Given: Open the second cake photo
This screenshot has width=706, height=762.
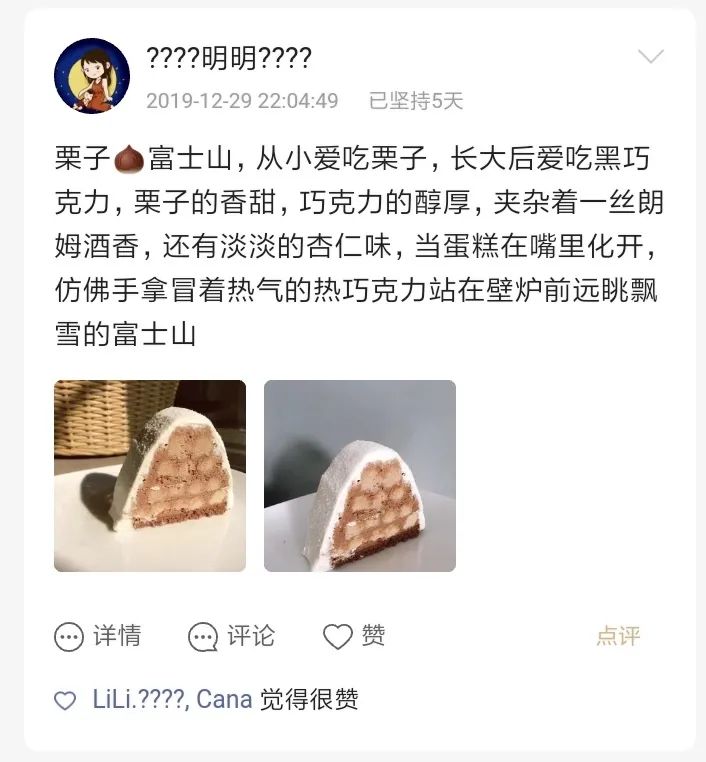Looking at the screenshot, I should pyautogui.click(x=360, y=476).
